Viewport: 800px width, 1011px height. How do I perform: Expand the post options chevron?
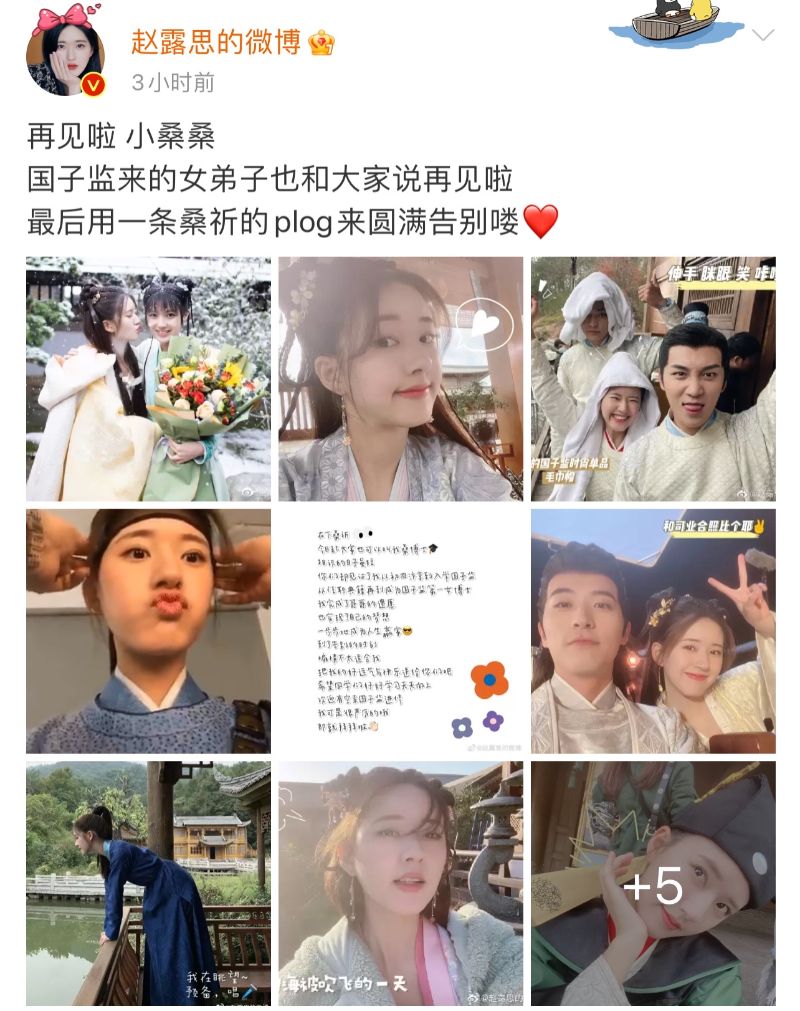tap(763, 36)
